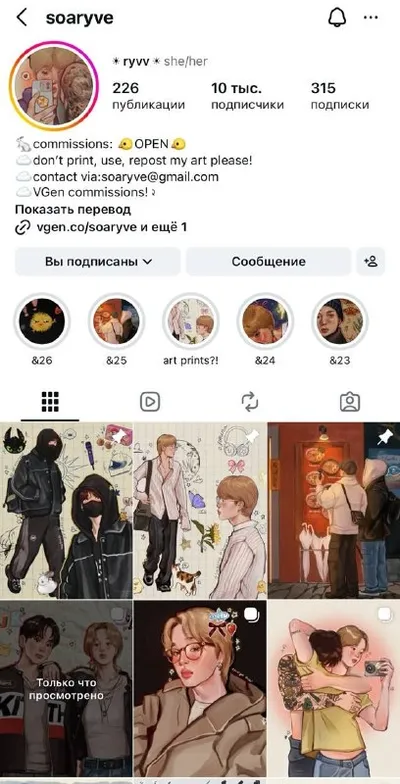Open the 315 подписки list
This screenshot has width=400, height=784.
(340, 96)
